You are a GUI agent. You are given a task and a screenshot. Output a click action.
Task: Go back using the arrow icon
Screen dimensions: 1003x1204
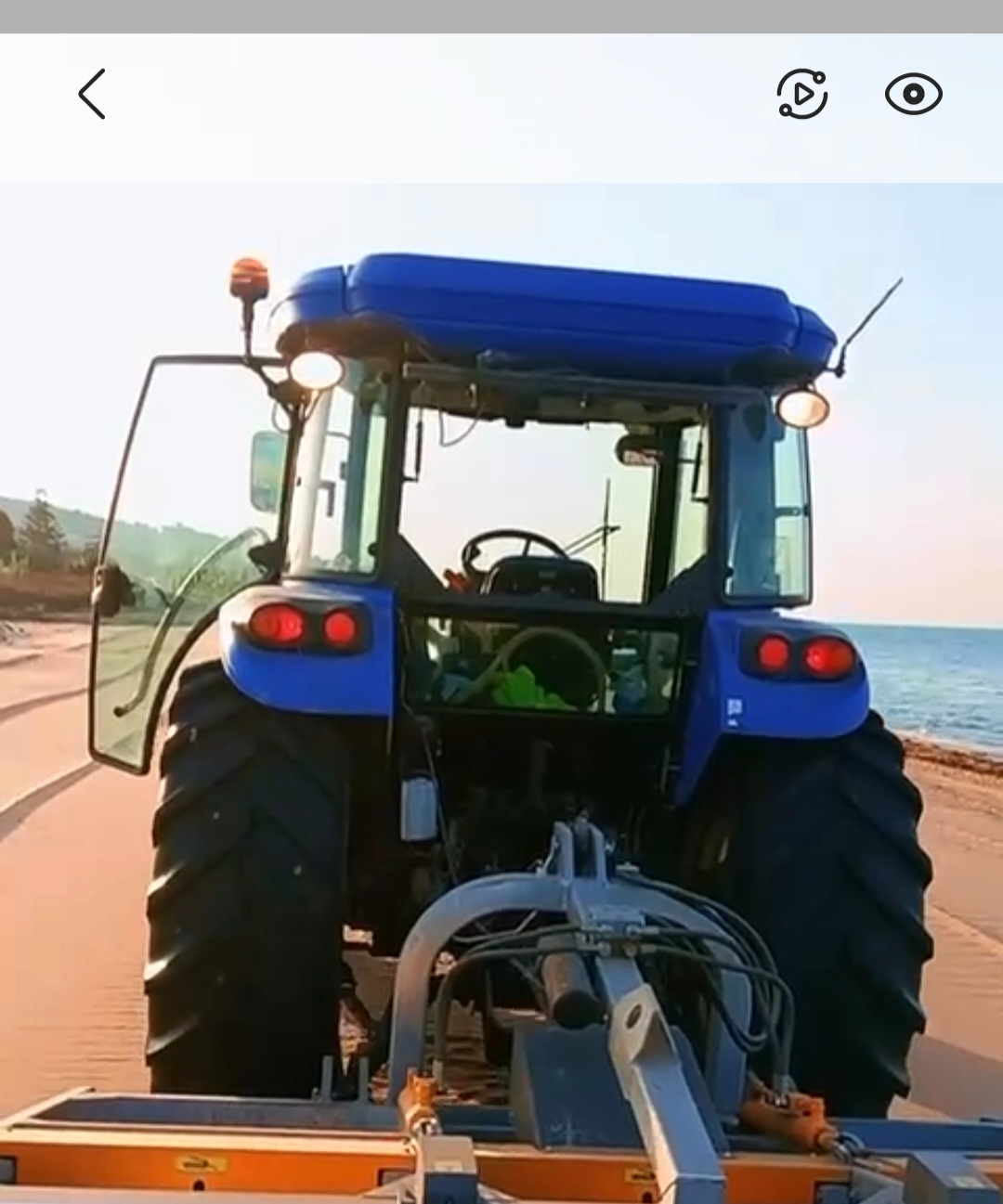click(x=91, y=94)
